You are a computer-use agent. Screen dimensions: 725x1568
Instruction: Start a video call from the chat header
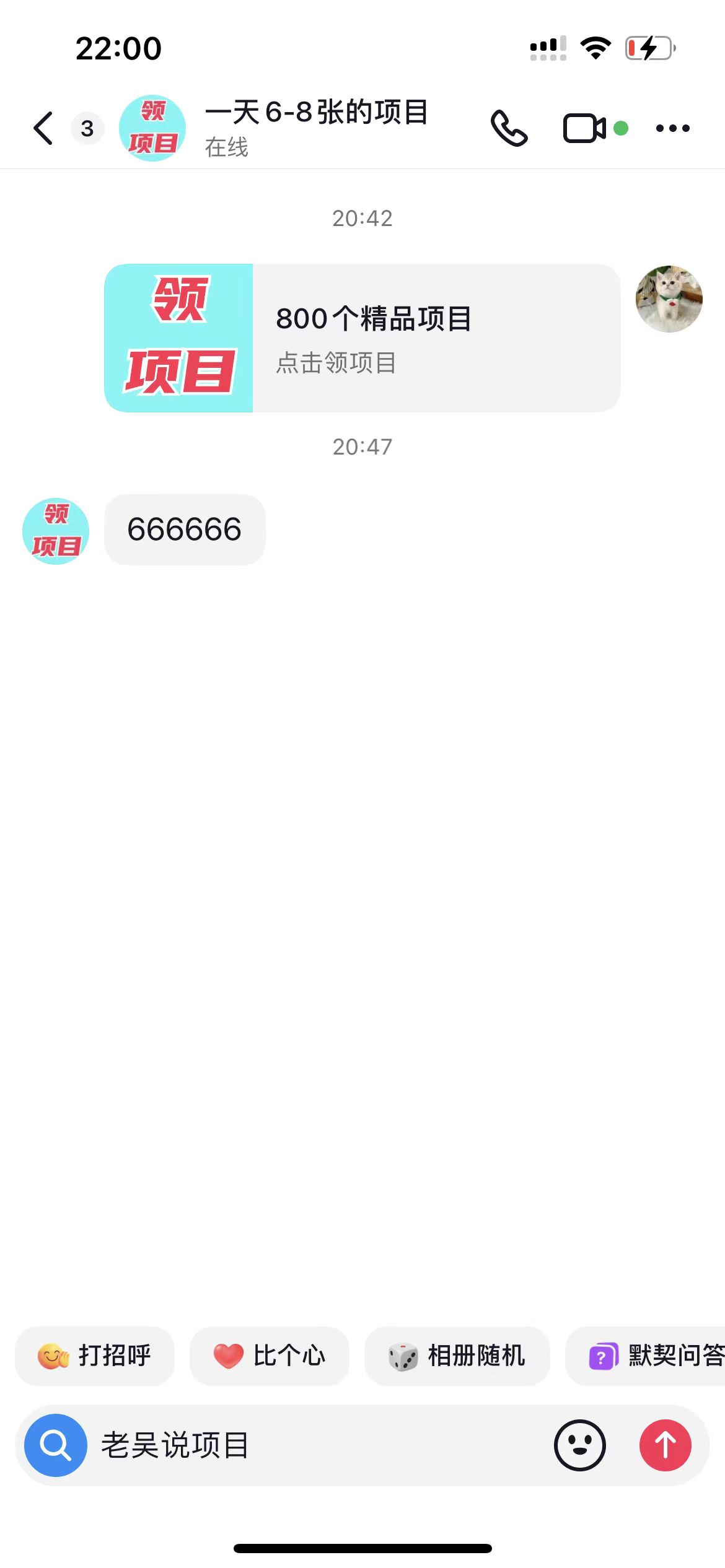coord(585,128)
